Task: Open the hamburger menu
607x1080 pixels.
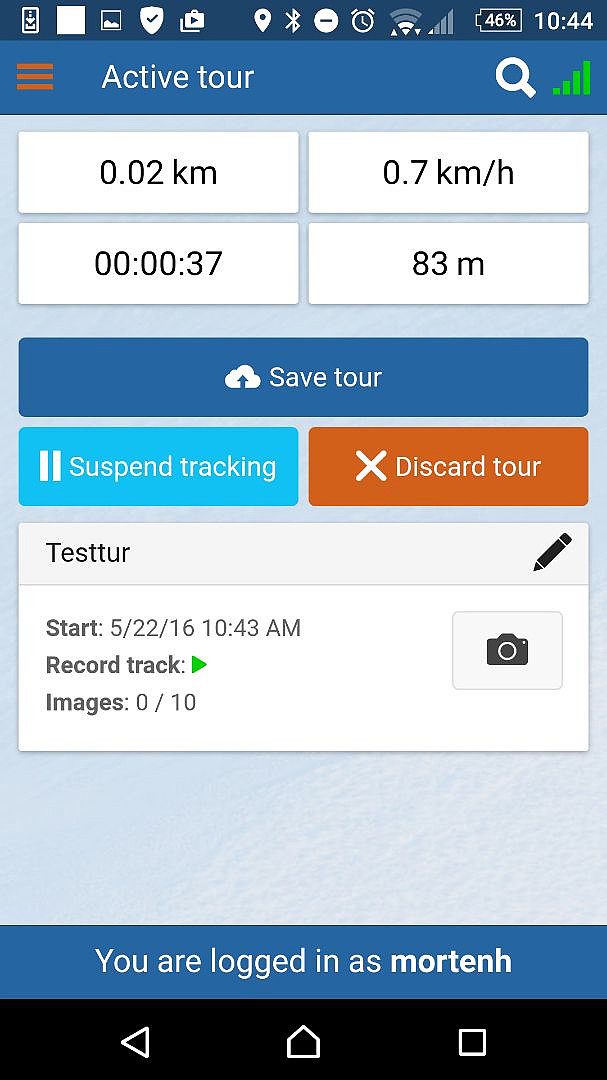Action: (x=35, y=76)
